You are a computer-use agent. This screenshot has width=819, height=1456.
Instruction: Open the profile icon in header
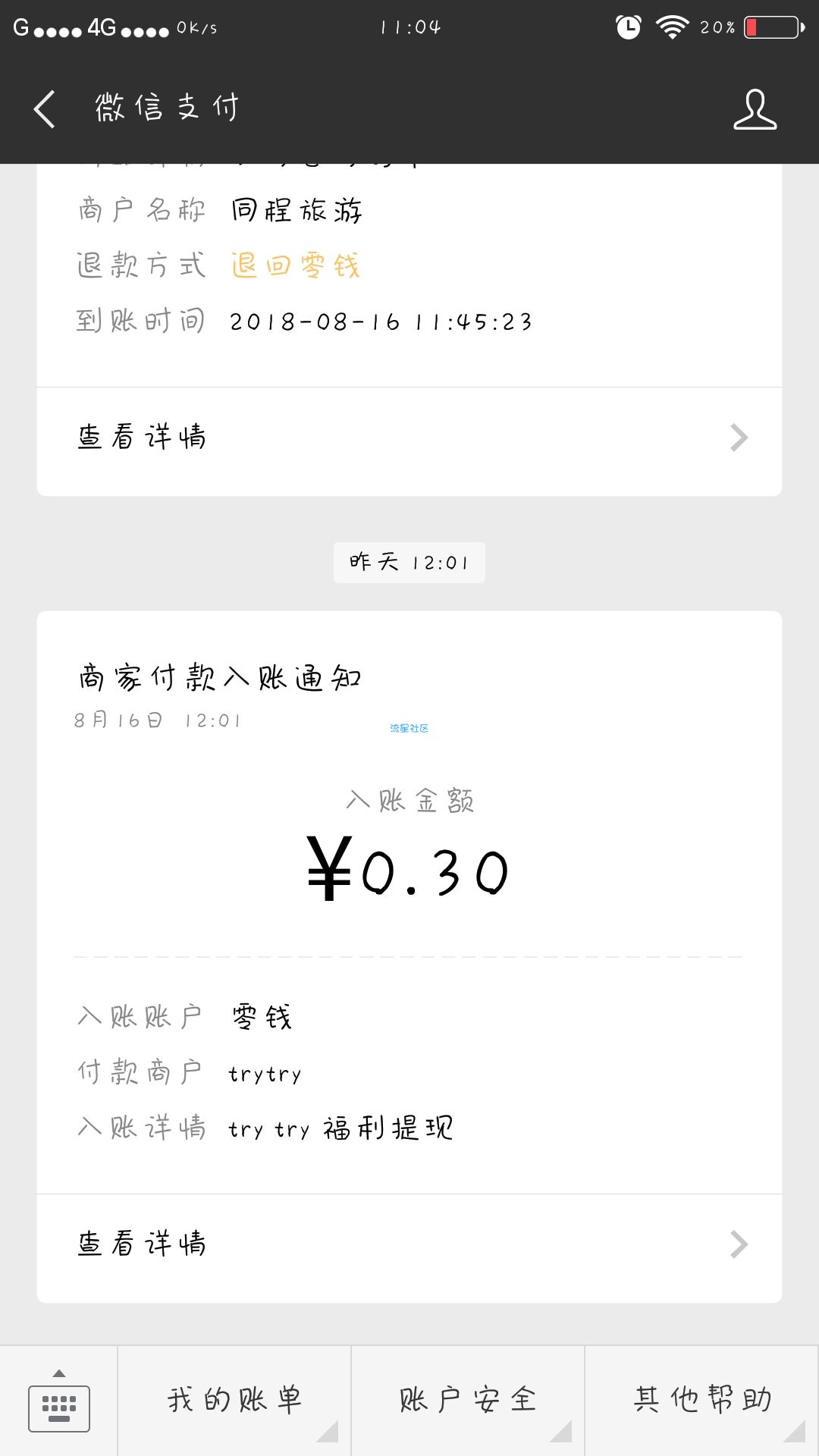point(755,109)
